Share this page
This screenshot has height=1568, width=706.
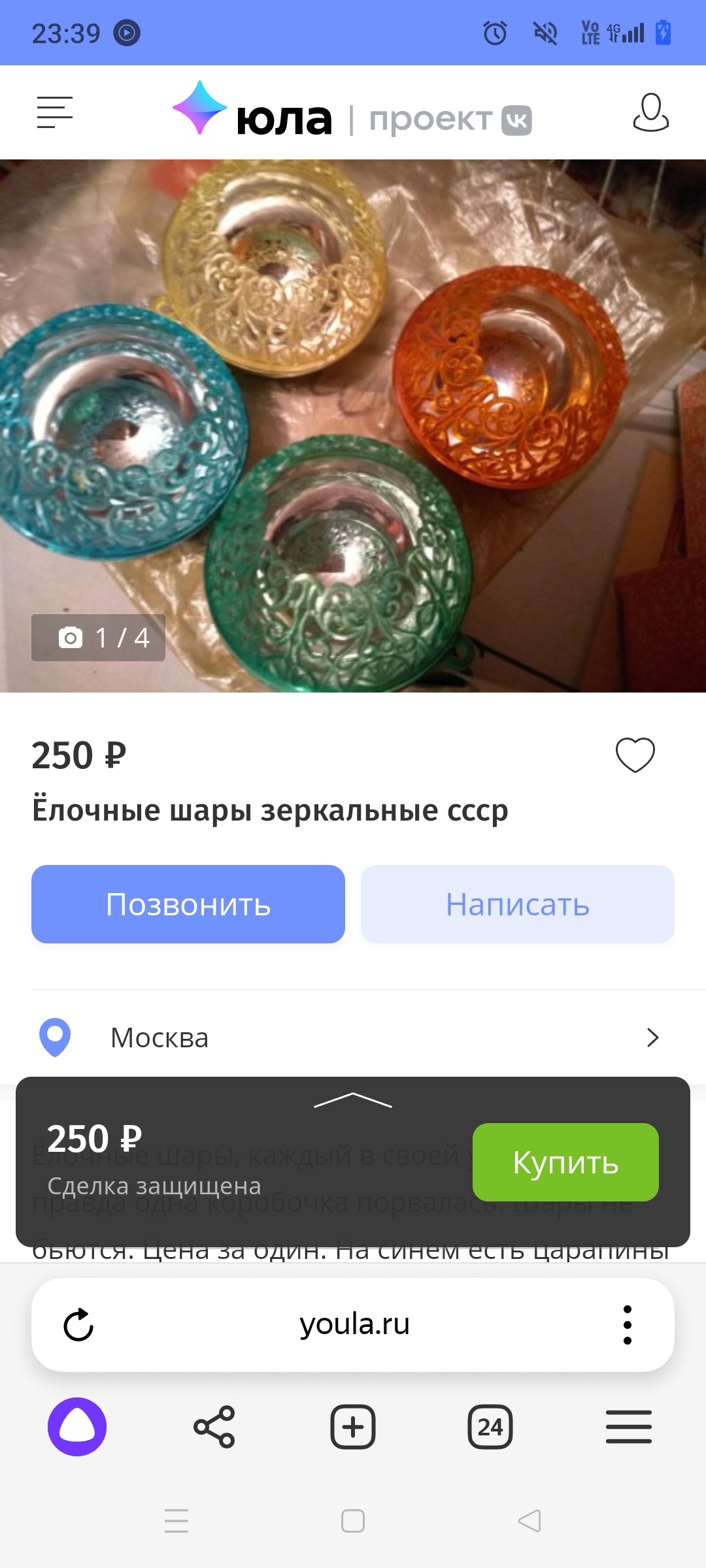point(214,1427)
